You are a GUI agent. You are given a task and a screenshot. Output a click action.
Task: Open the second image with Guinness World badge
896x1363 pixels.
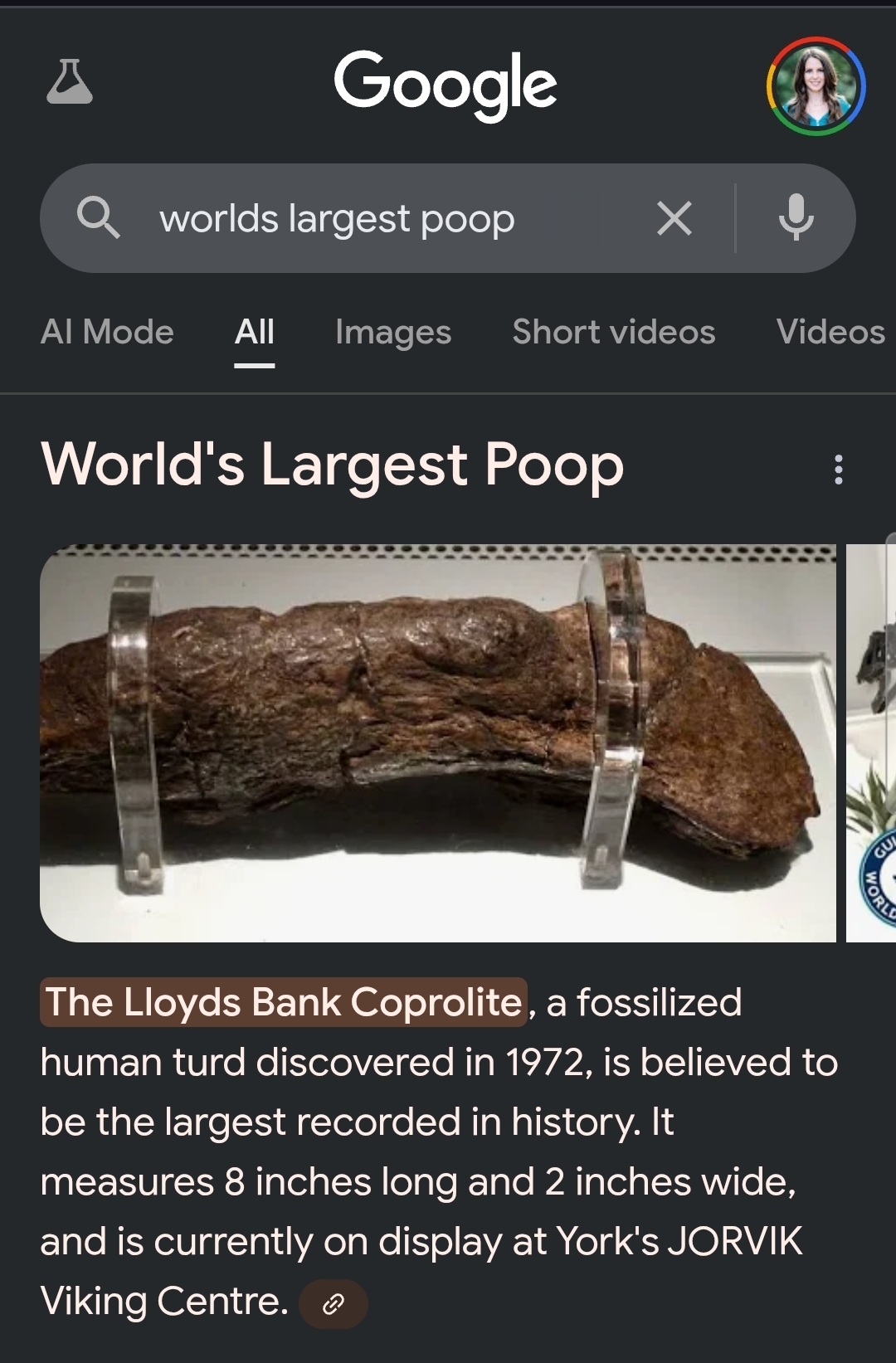(871, 742)
